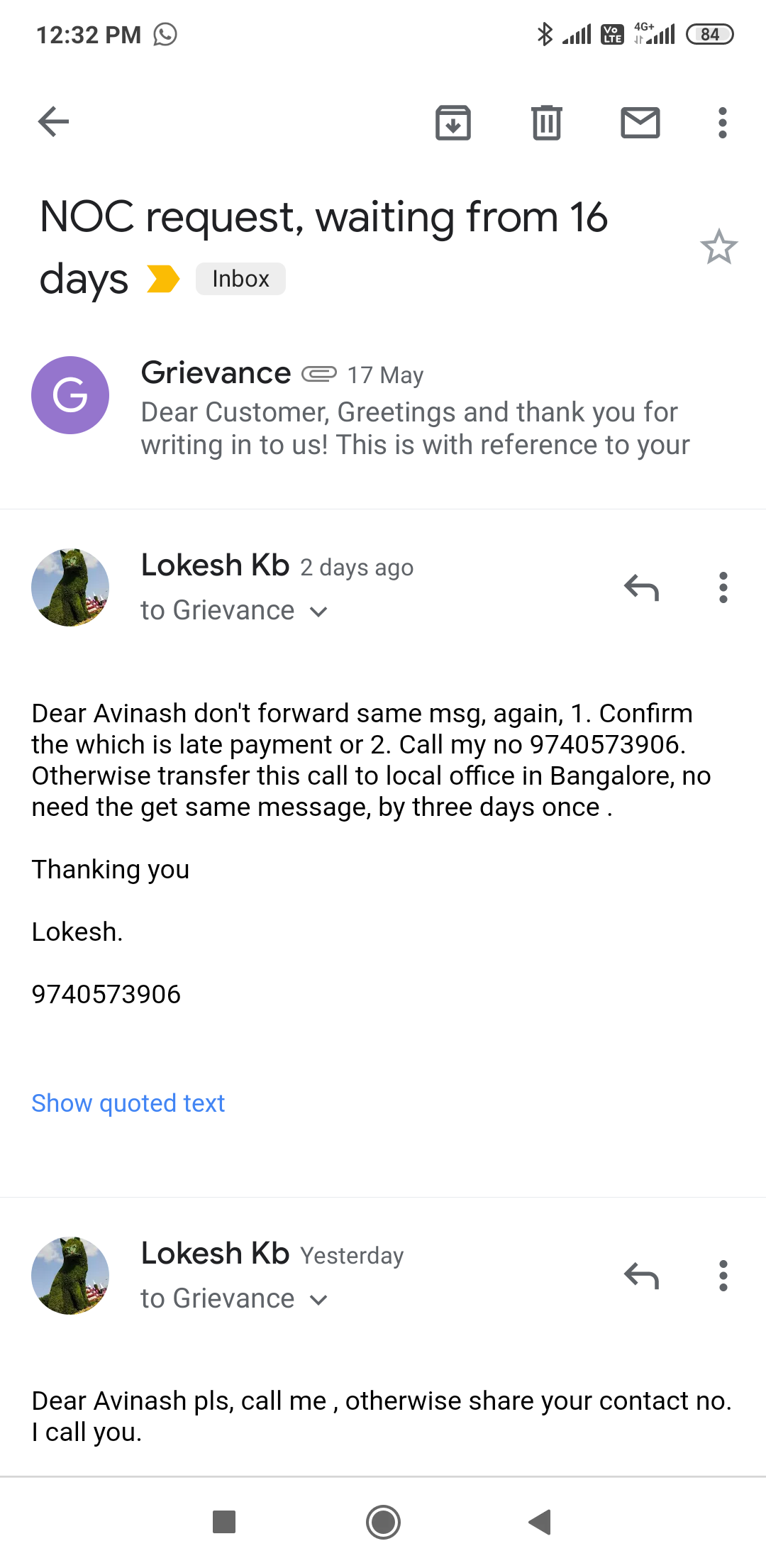Expand recipient details on 2 days ago message
Image resolution: width=766 pixels, height=1568 pixels.
(319, 612)
